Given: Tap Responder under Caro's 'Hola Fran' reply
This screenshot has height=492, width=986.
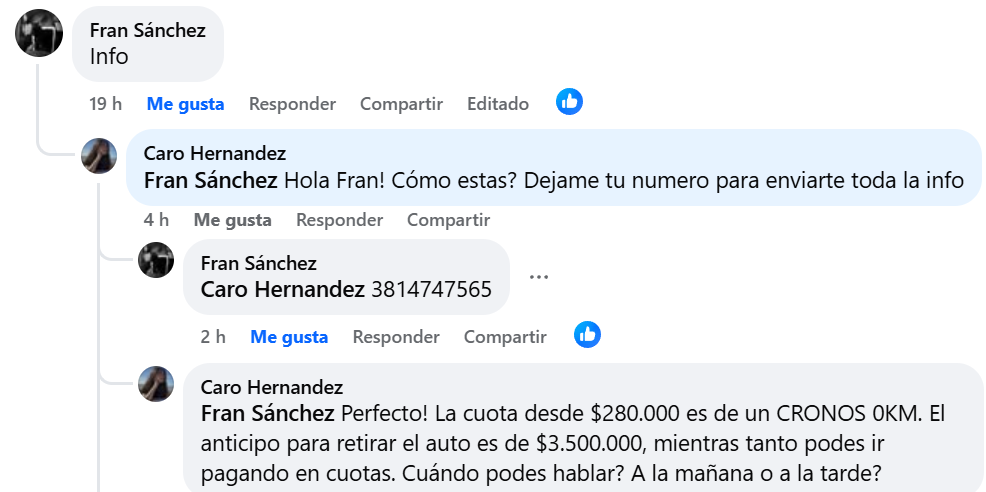Looking at the screenshot, I should point(339,220).
